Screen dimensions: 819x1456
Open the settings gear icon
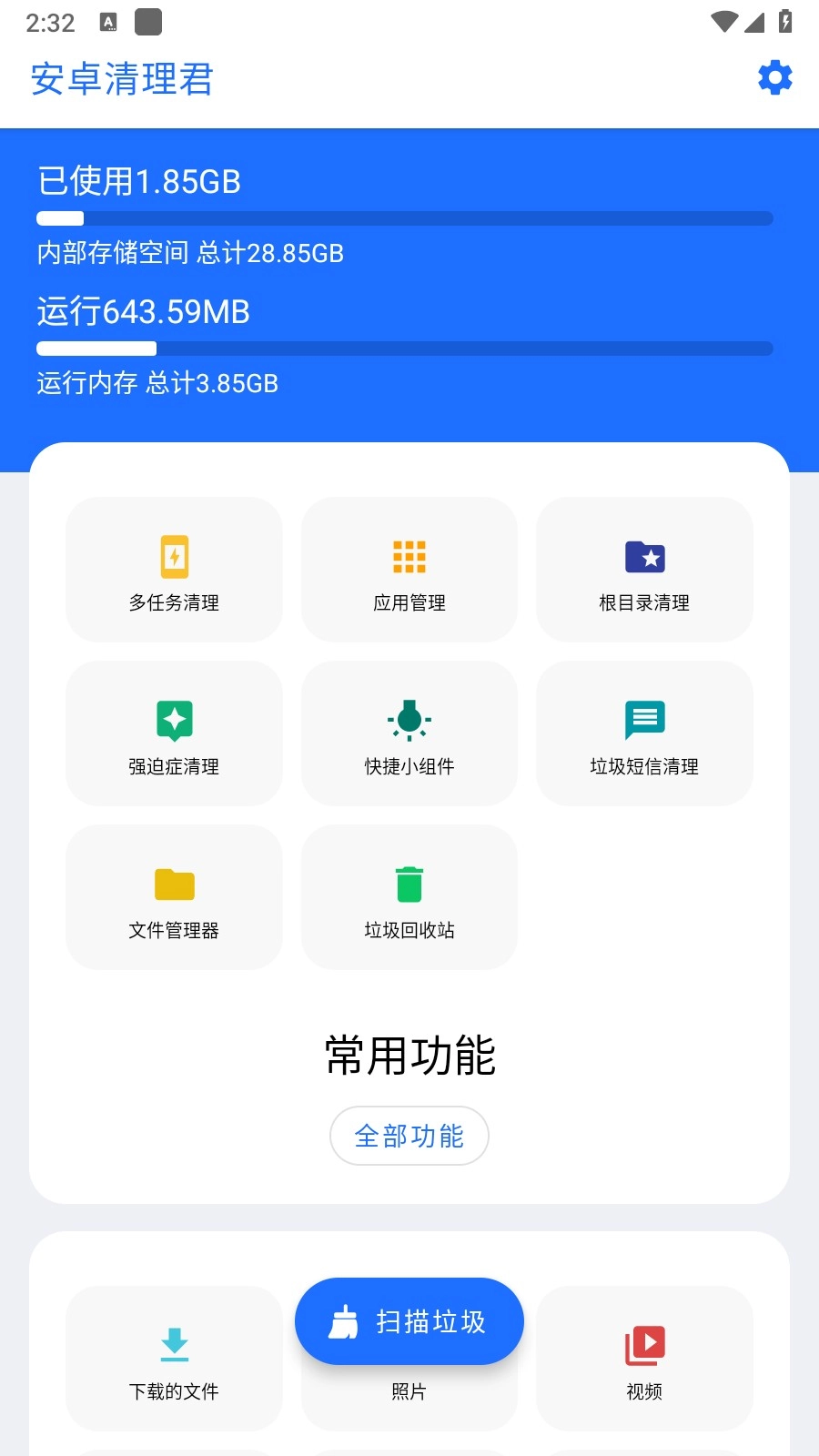tap(774, 78)
